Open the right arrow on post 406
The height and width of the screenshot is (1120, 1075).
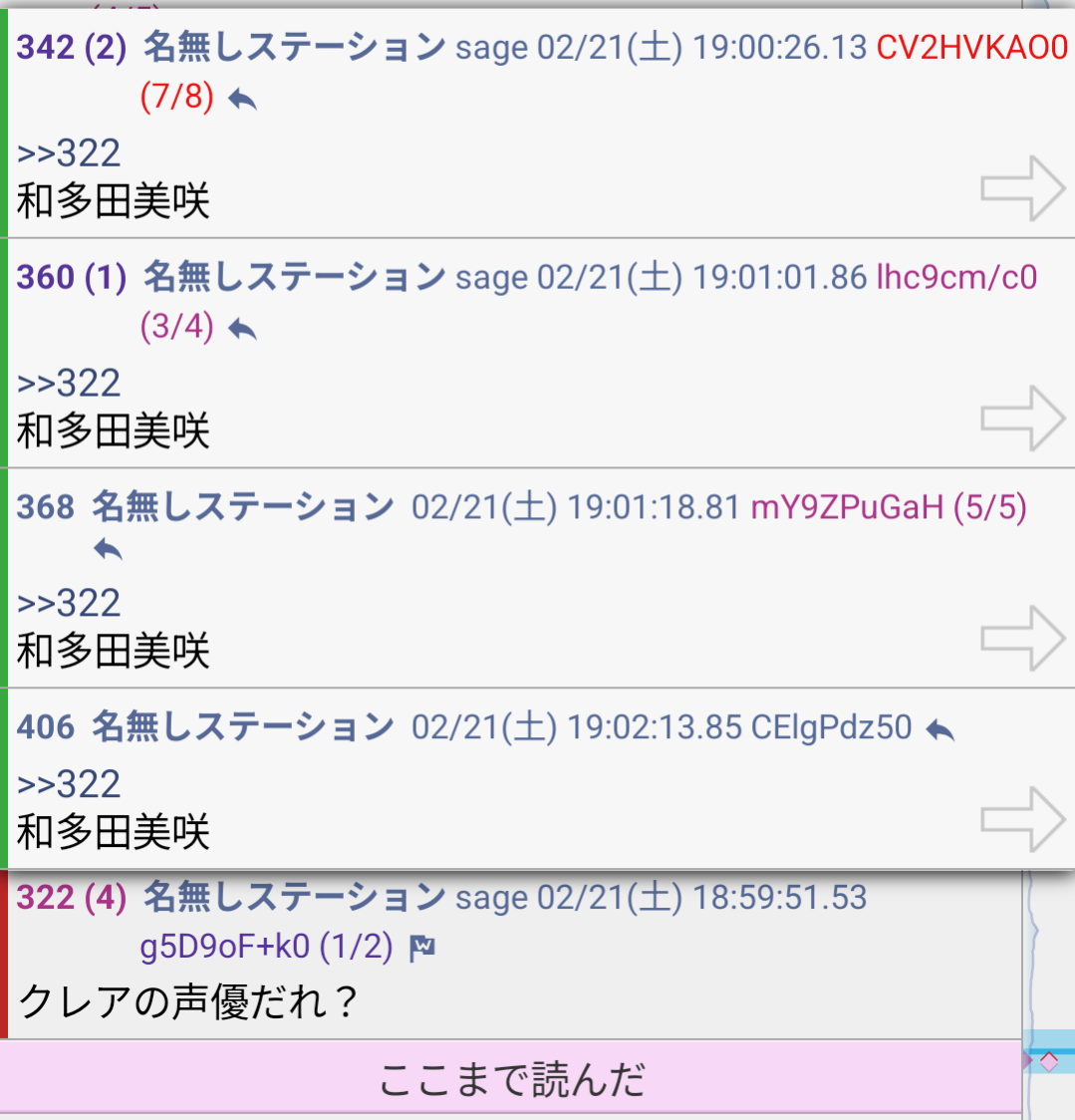click(1022, 819)
